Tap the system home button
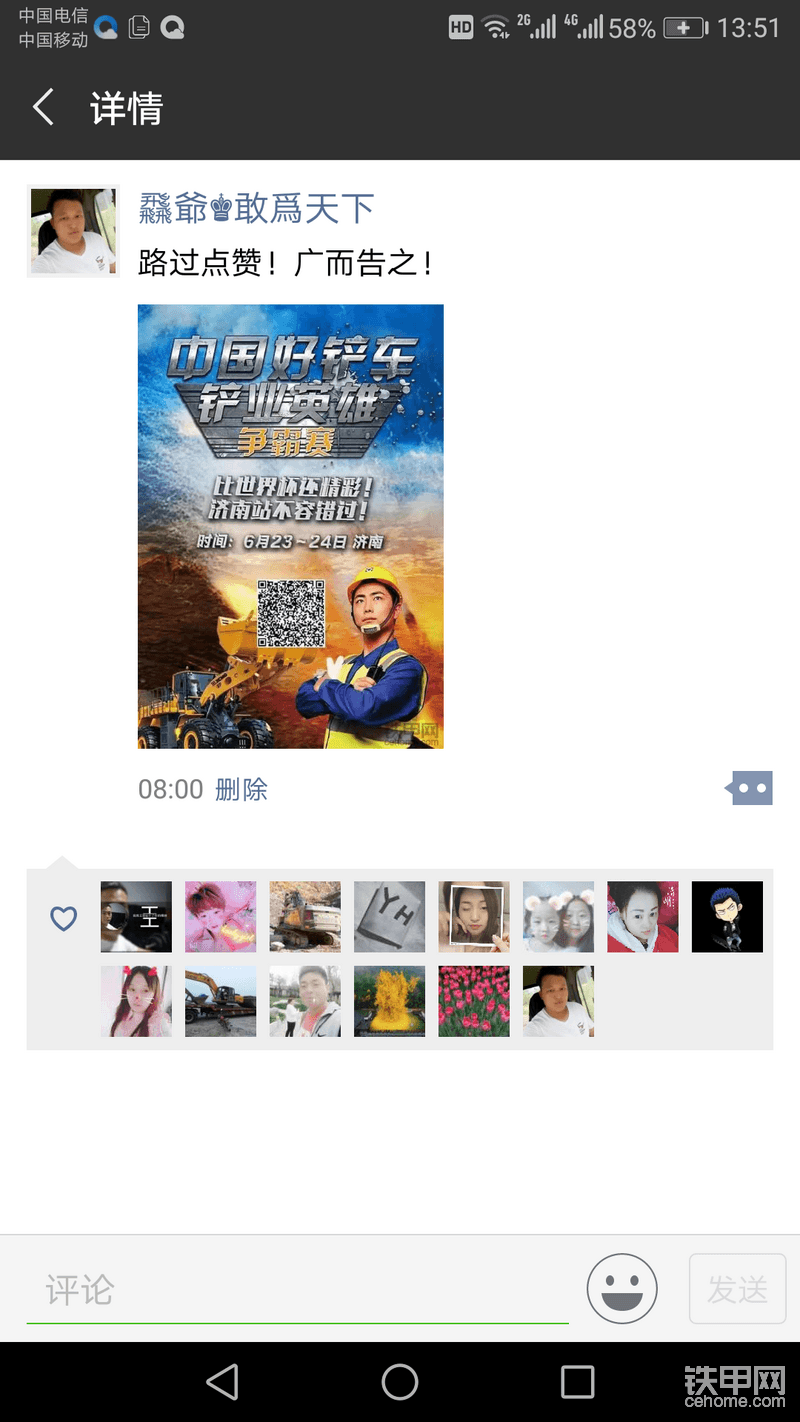 tap(400, 1382)
